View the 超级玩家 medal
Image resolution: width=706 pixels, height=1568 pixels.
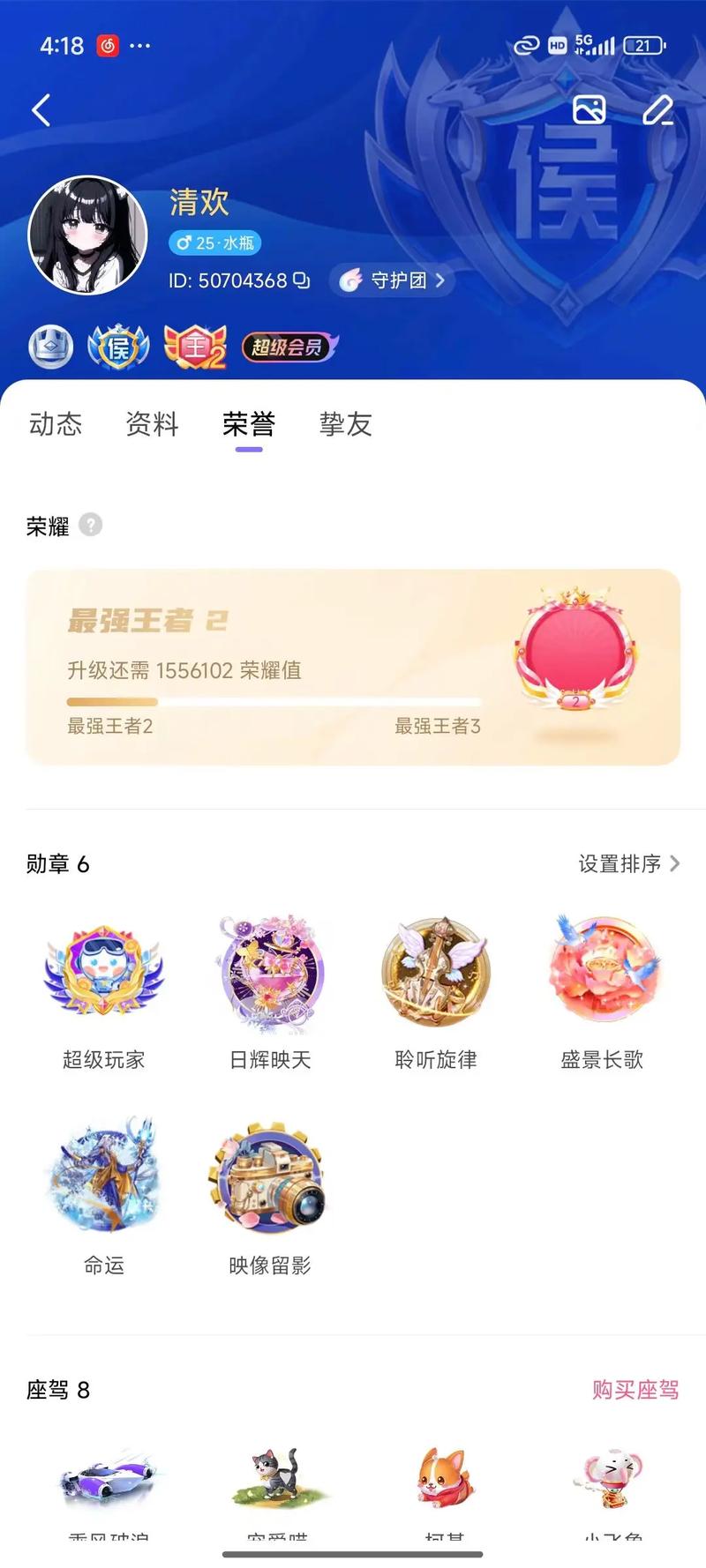(104, 972)
